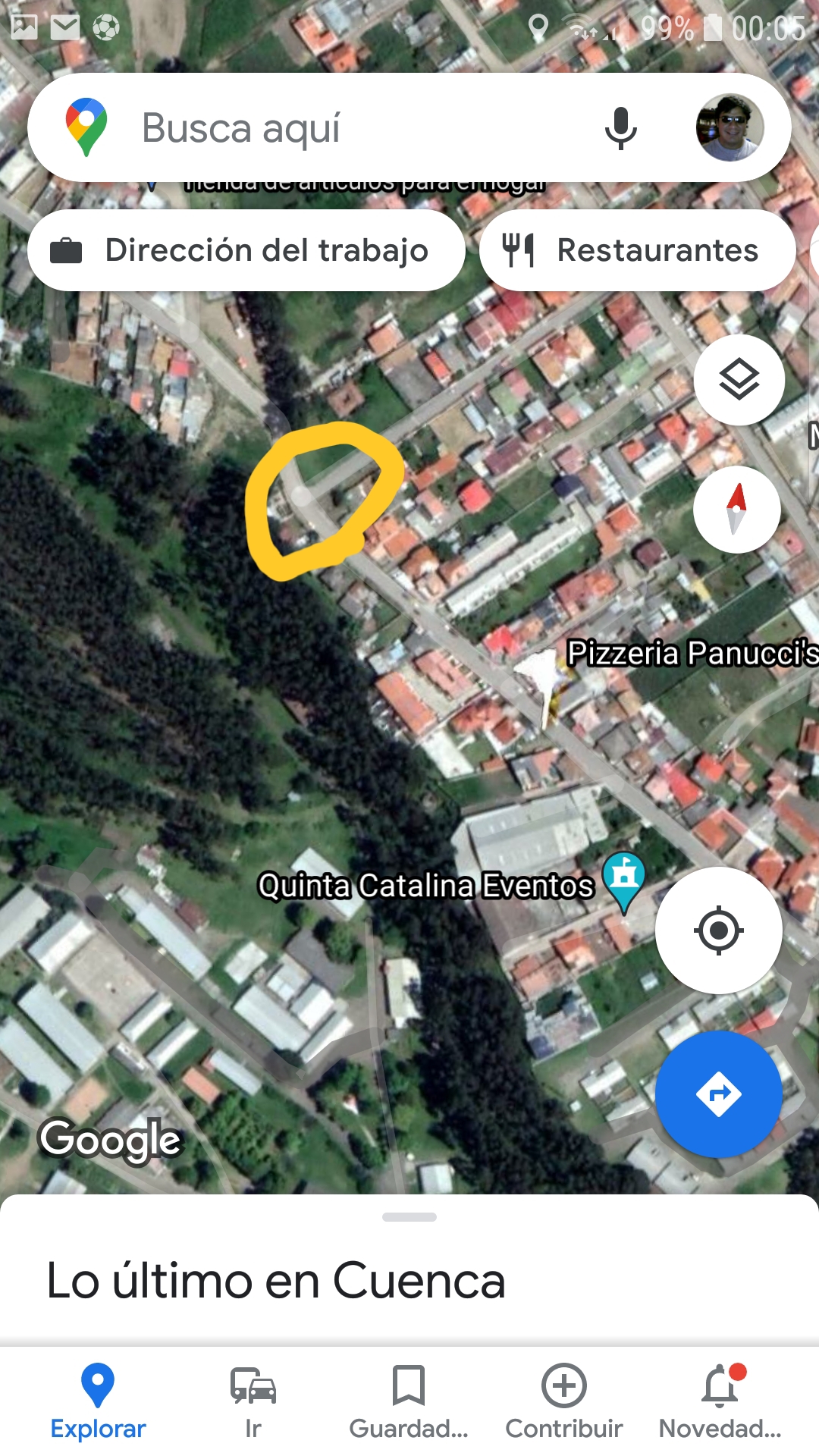Switch to the Contribuir tab
Image resolution: width=819 pixels, height=1456 pixels.
[564, 1402]
